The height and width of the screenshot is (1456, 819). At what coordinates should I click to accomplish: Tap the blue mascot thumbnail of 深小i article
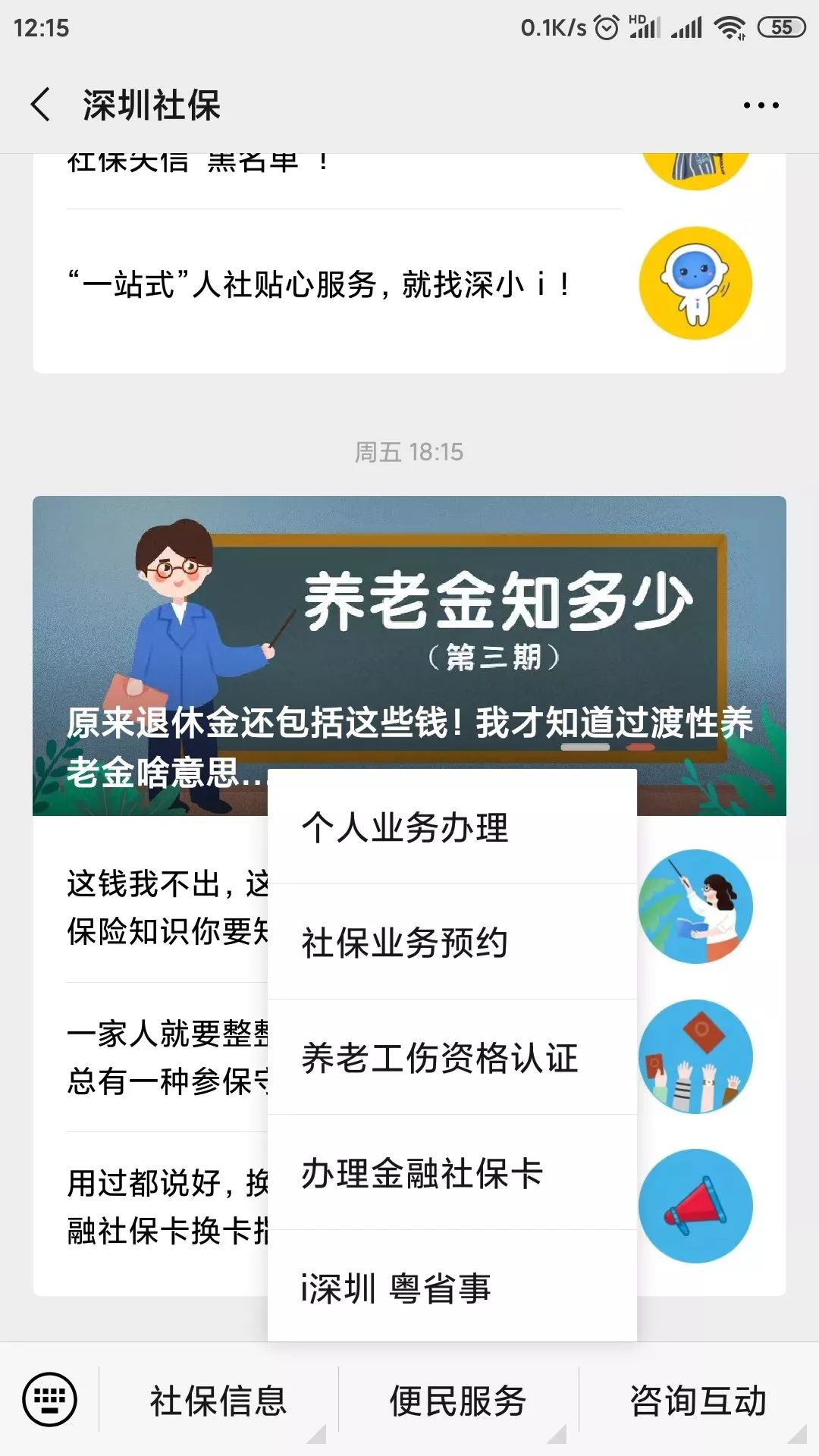(x=695, y=283)
